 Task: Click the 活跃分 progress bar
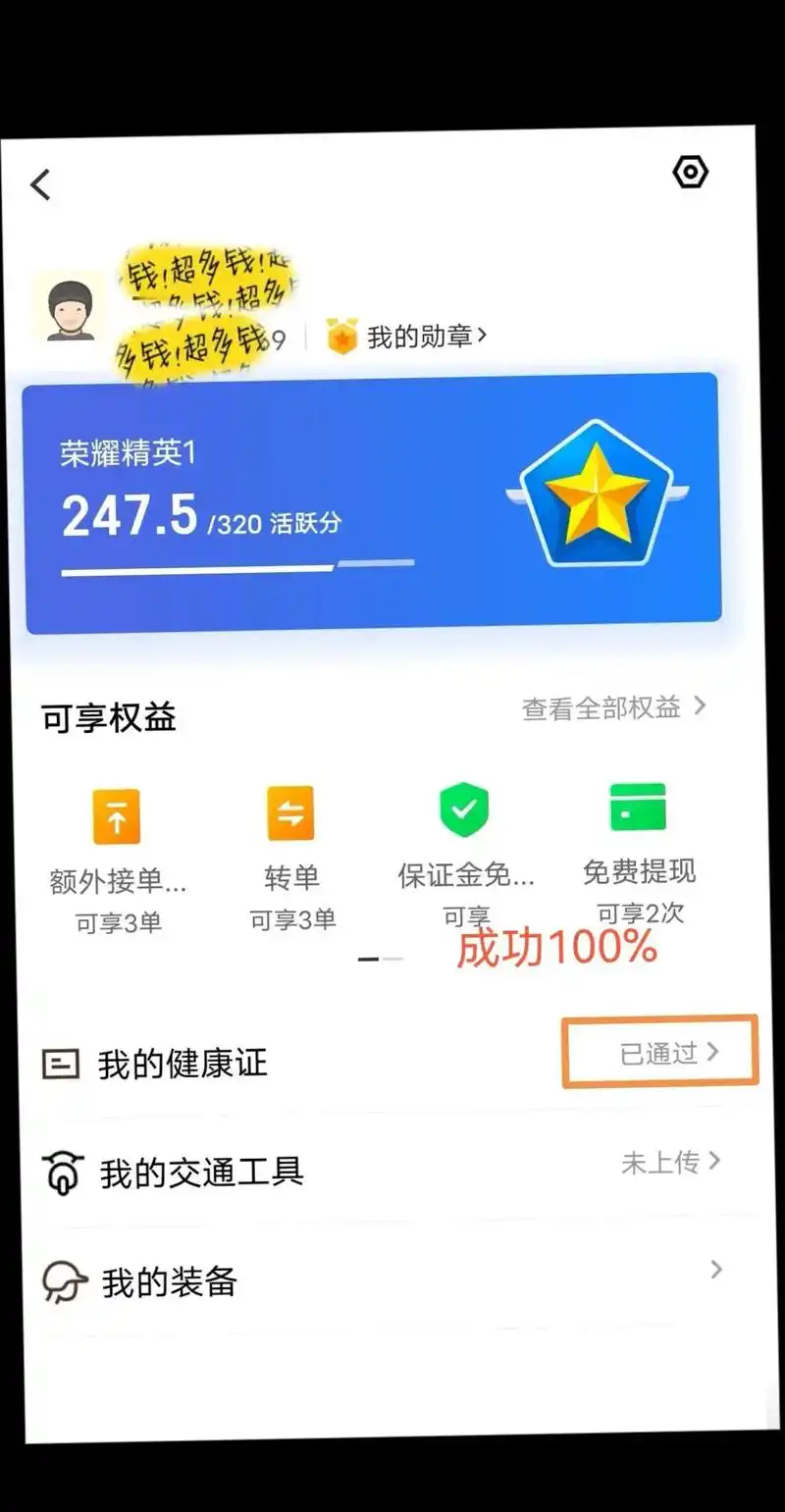pos(235,566)
